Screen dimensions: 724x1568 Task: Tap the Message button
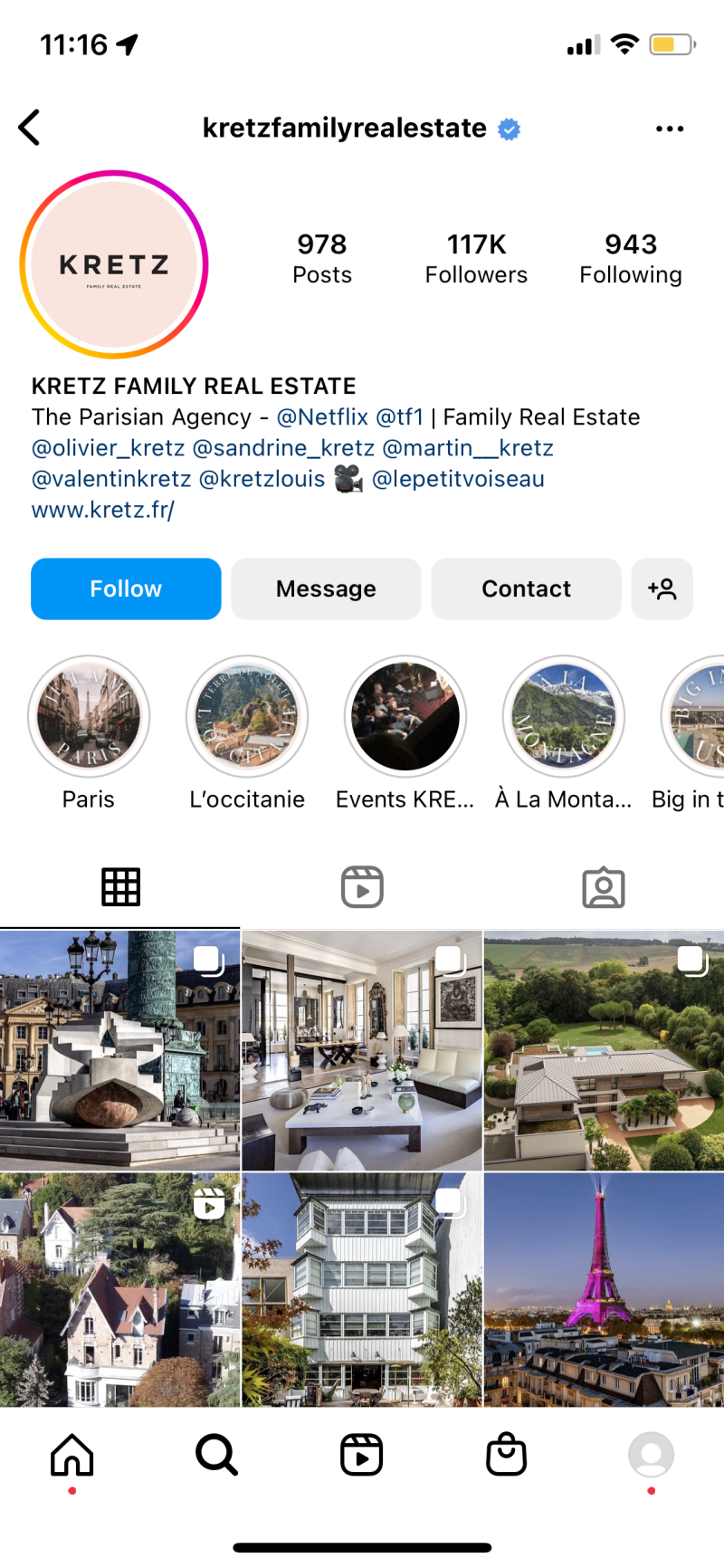[x=326, y=588]
